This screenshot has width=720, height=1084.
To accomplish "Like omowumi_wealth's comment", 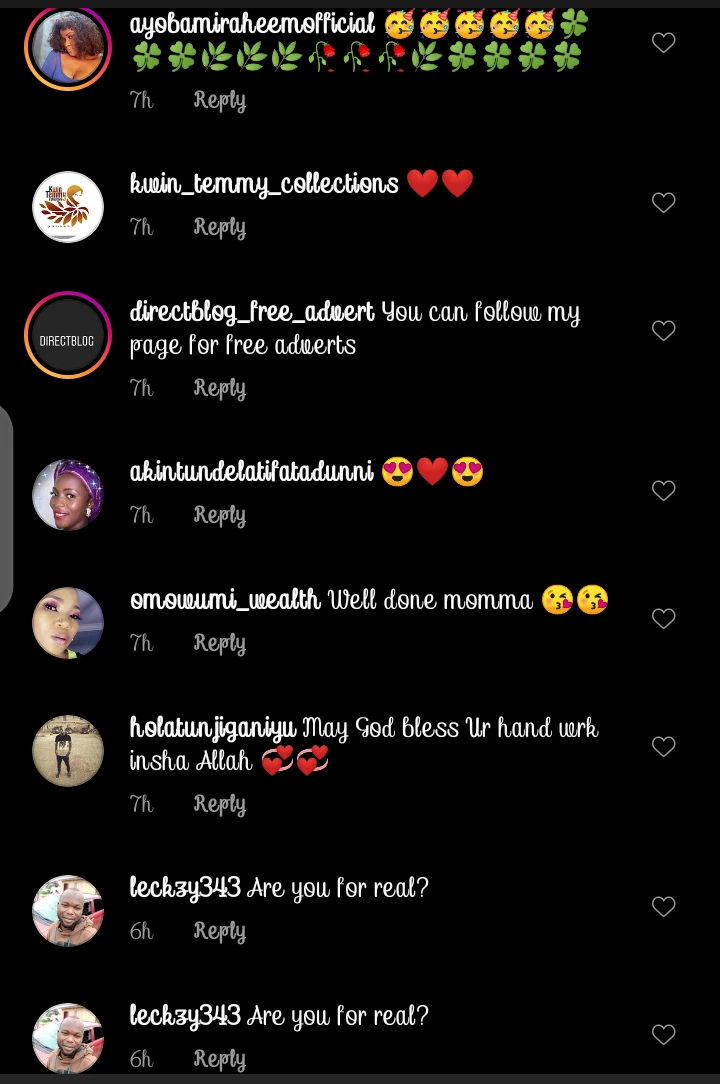I will (664, 619).
